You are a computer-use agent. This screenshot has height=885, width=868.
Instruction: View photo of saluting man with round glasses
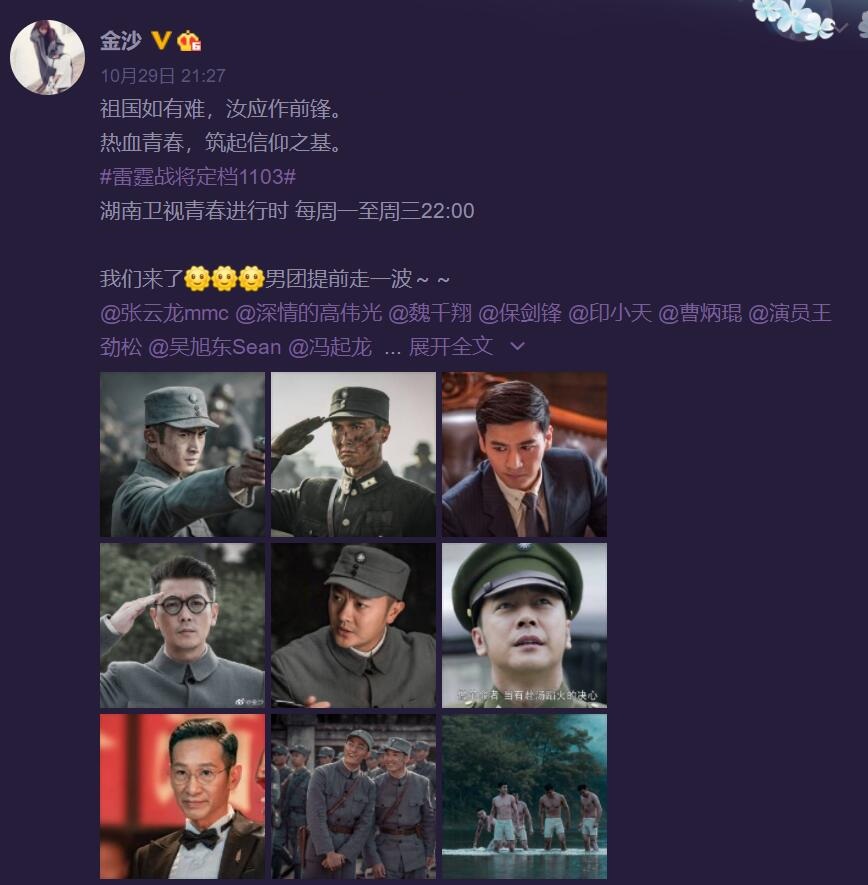point(182,625)
